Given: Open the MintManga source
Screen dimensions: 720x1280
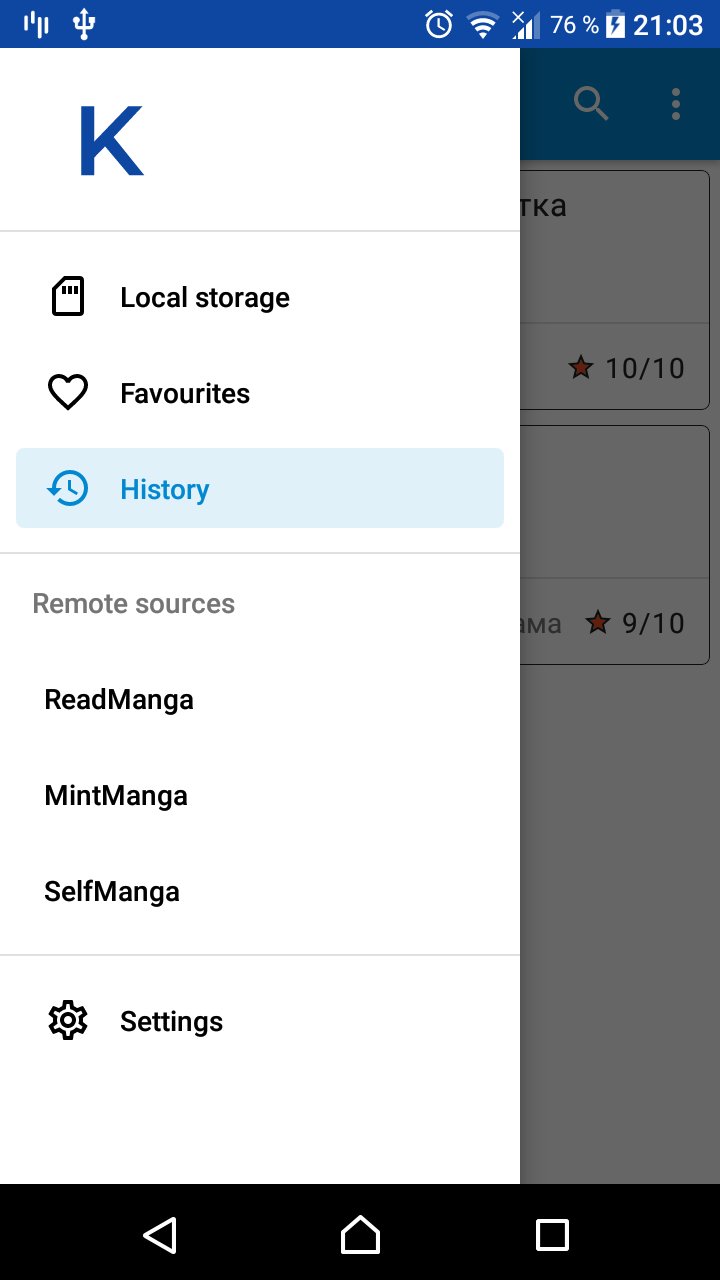Looking at the screenshot, I should tap(116, 794).
